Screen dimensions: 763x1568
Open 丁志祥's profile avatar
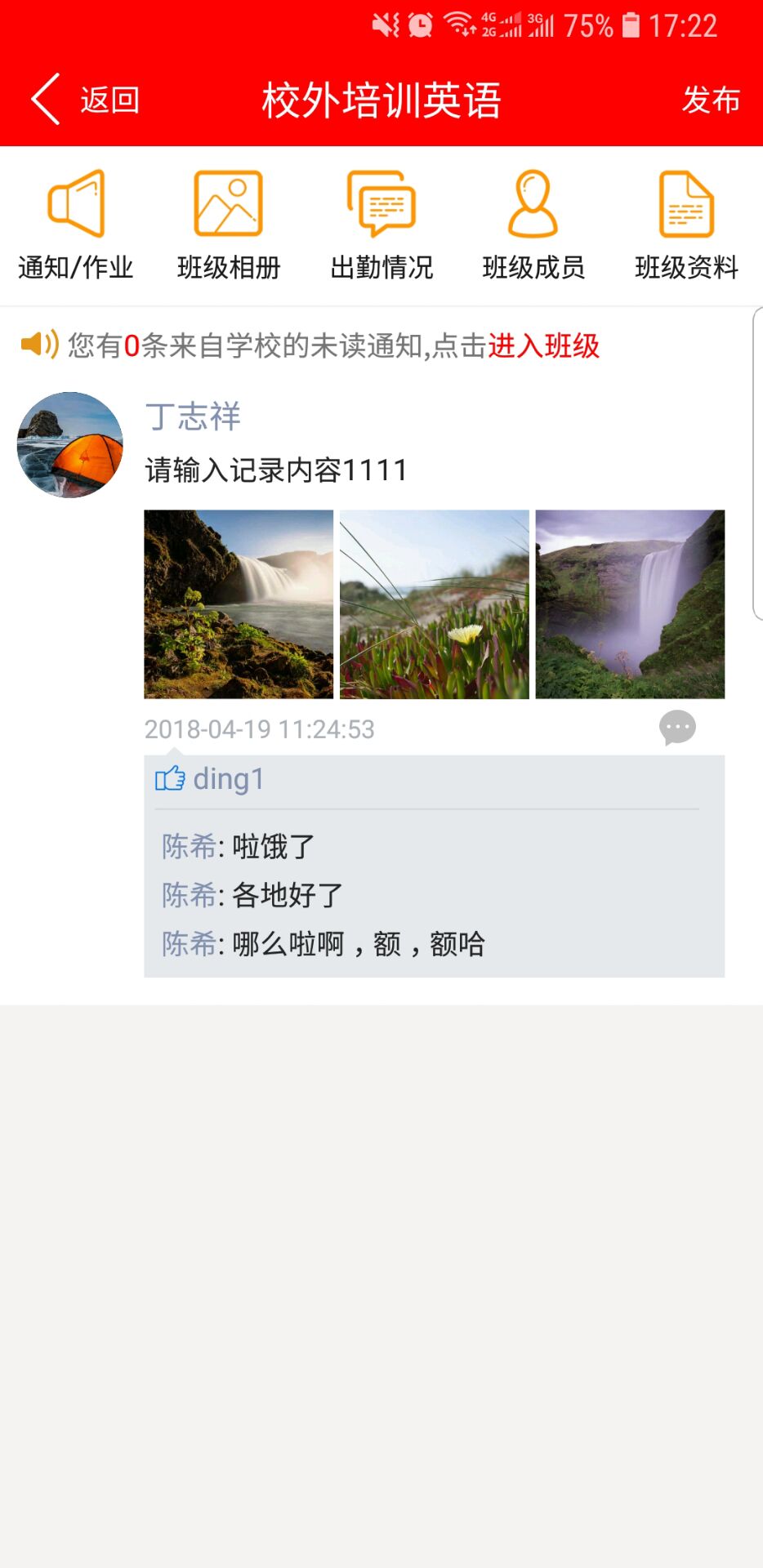[70, 445]
